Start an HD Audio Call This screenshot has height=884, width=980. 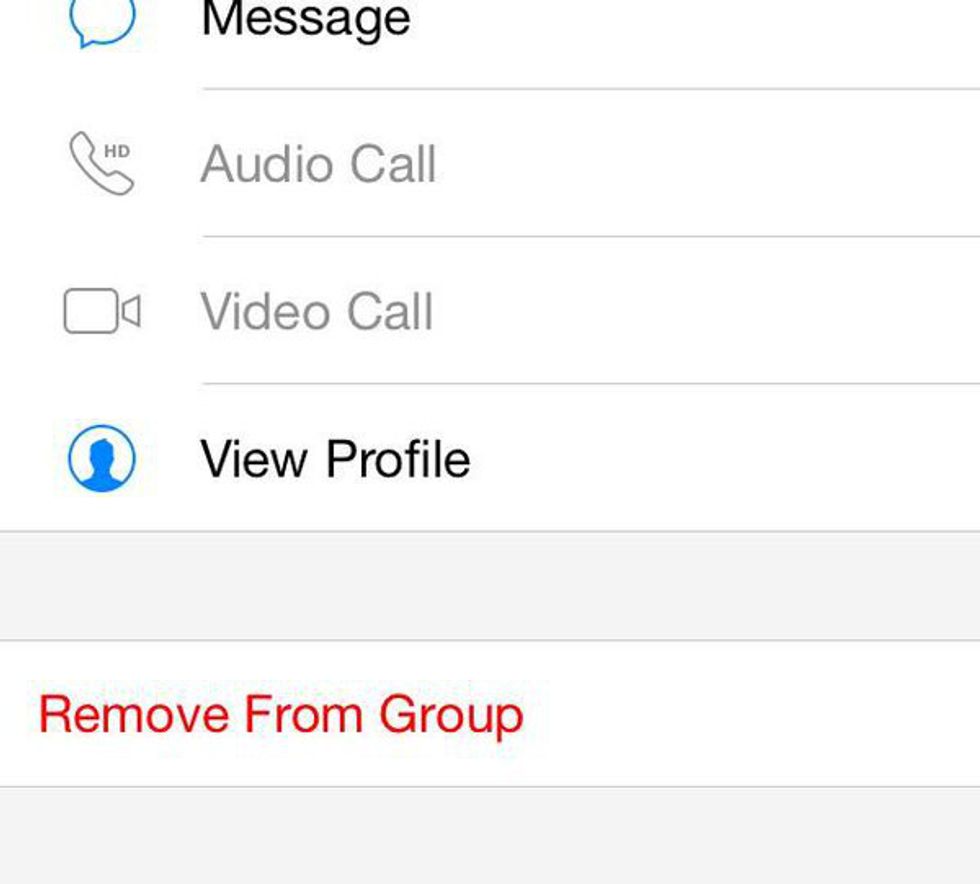point(318,164)
